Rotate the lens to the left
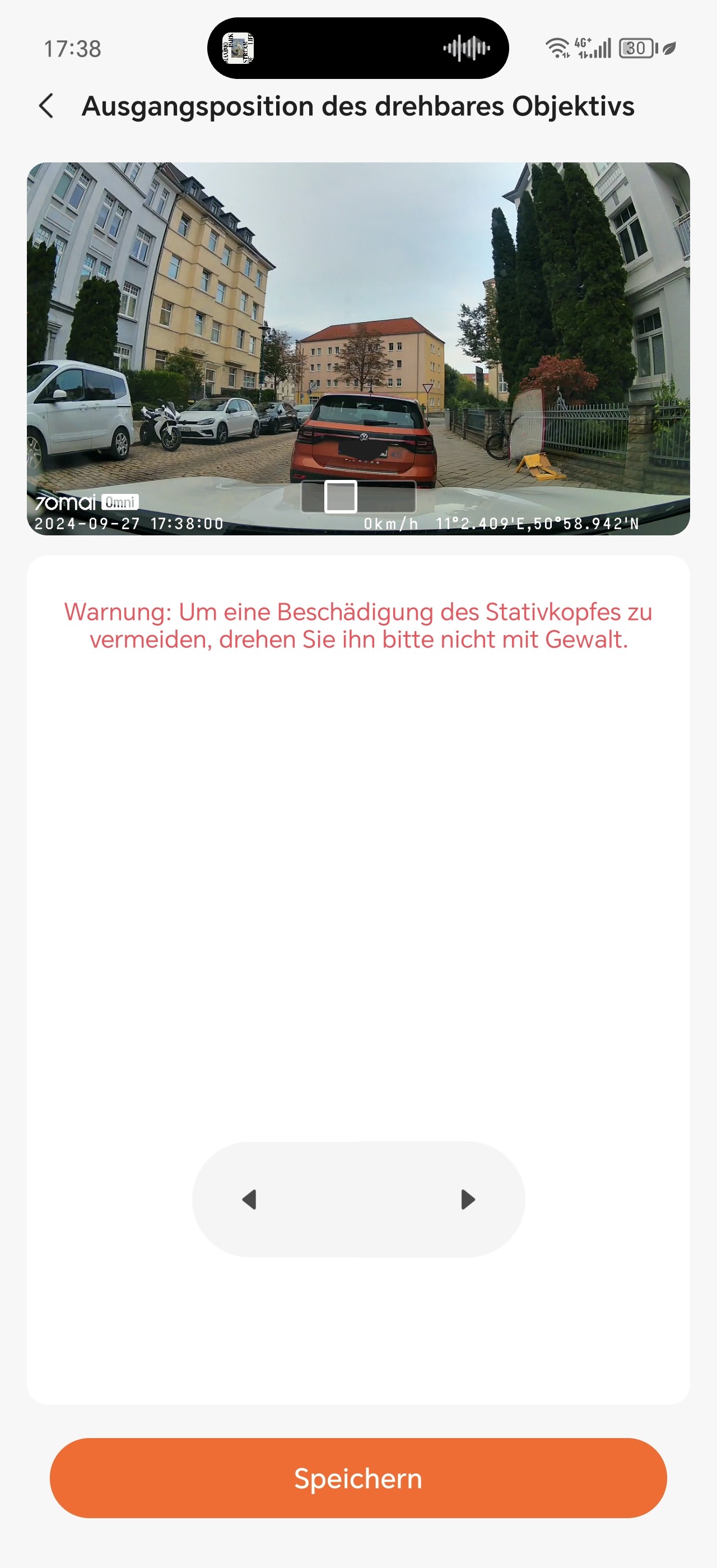717x1568 pixels. coord(250,1199)
